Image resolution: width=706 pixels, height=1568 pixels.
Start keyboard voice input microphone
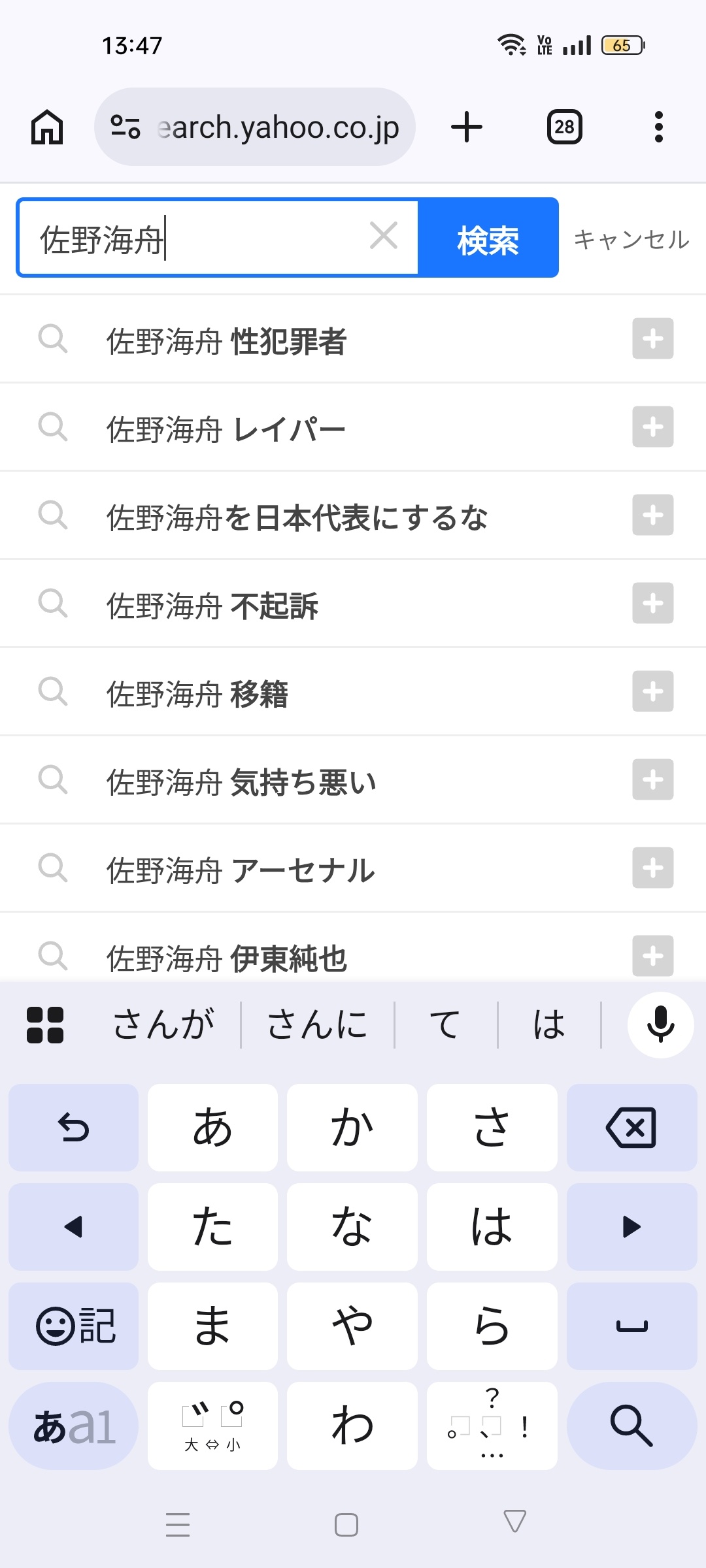click(x=660, y=1024)
